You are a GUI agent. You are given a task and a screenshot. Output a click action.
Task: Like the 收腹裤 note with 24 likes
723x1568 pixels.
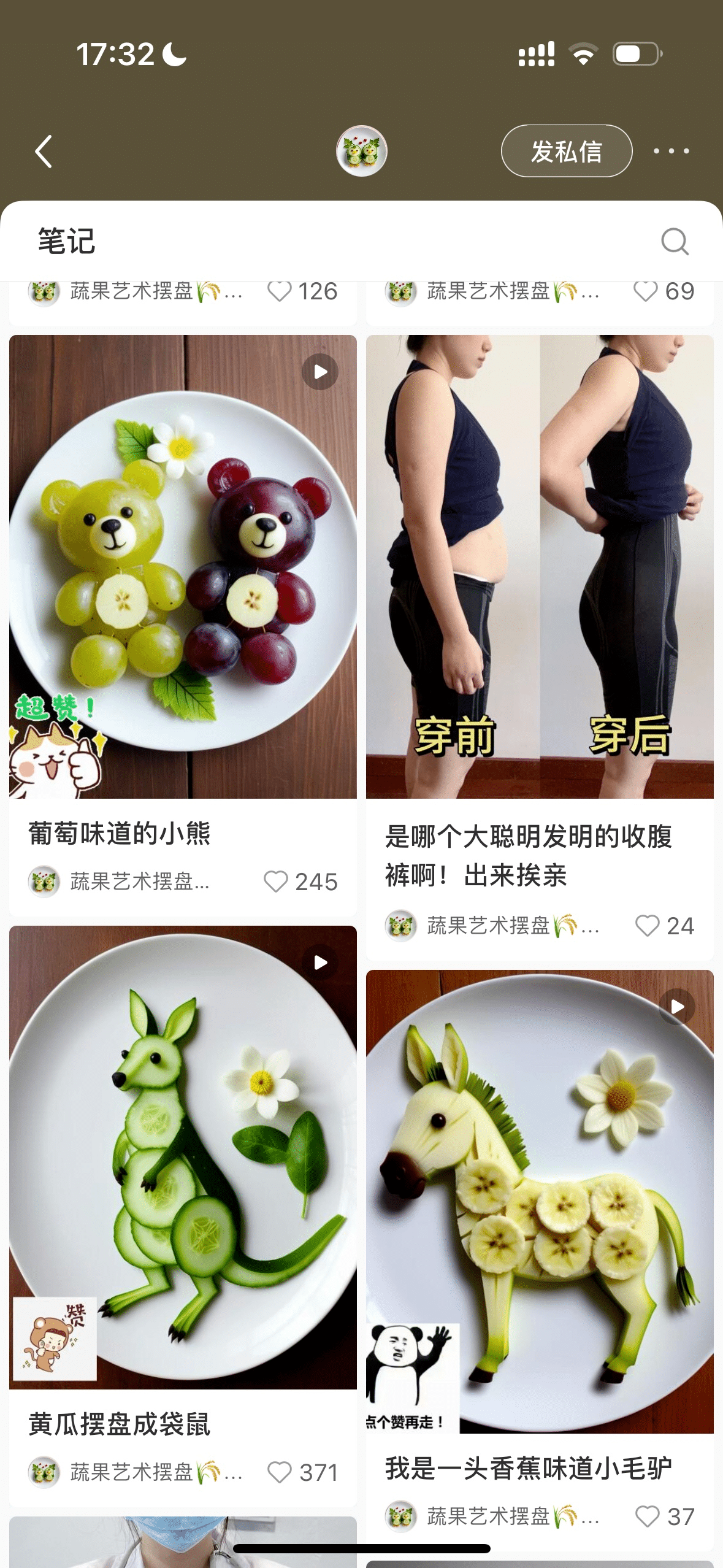click(x=647, y=926)
